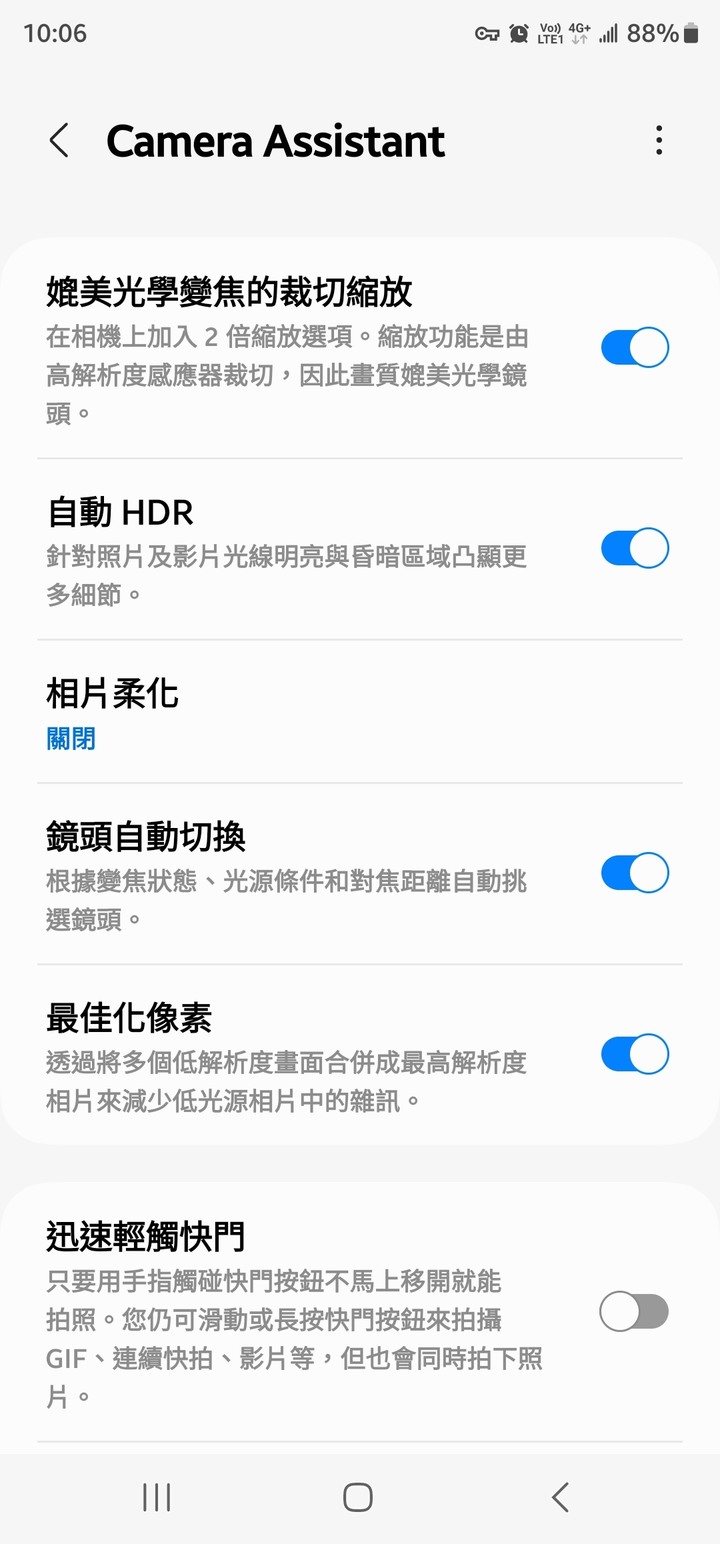Viewport: 720px width, 1544px height.
Task: Toggle off 鏡頭自動切換
Action: tap(635, 872)
